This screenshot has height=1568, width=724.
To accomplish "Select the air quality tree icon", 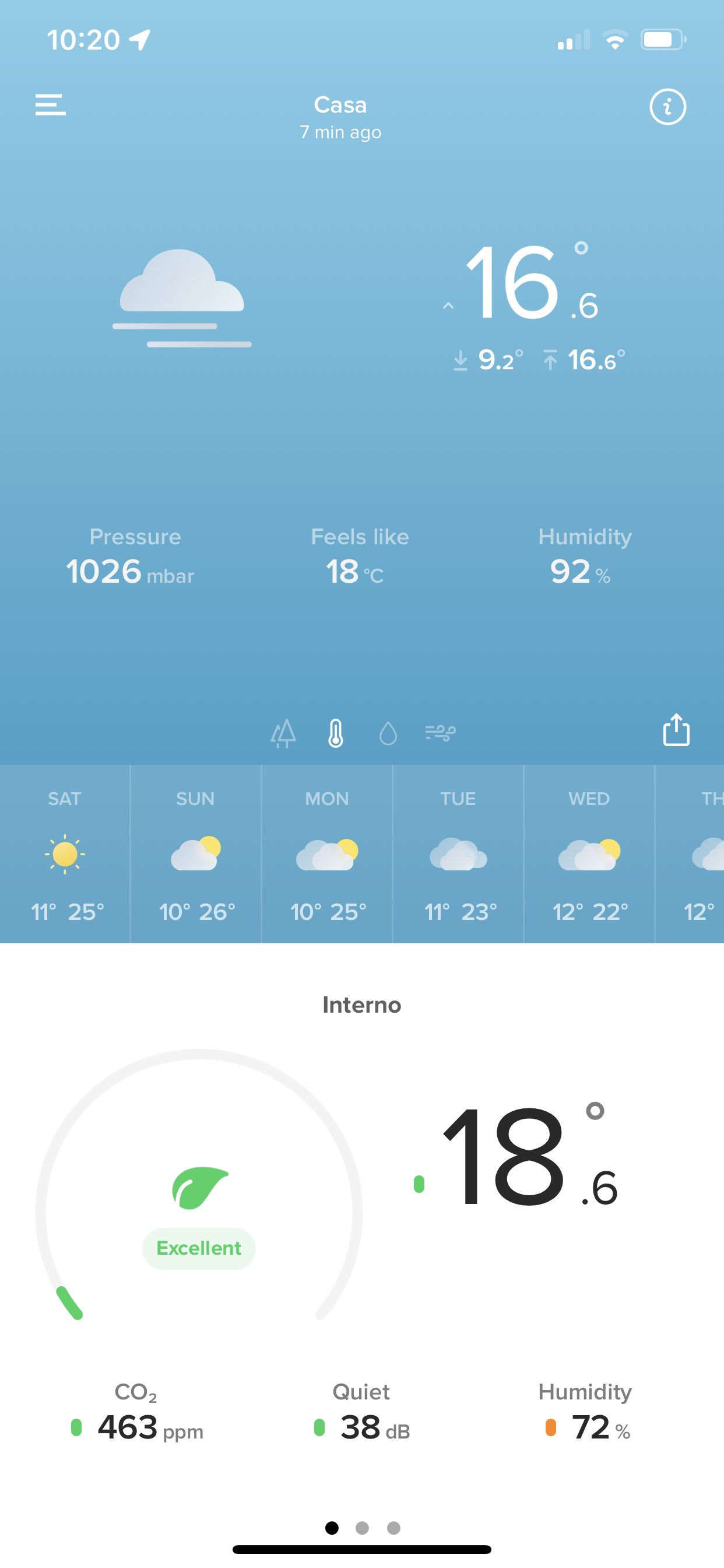I will click(x=283, y=732).
